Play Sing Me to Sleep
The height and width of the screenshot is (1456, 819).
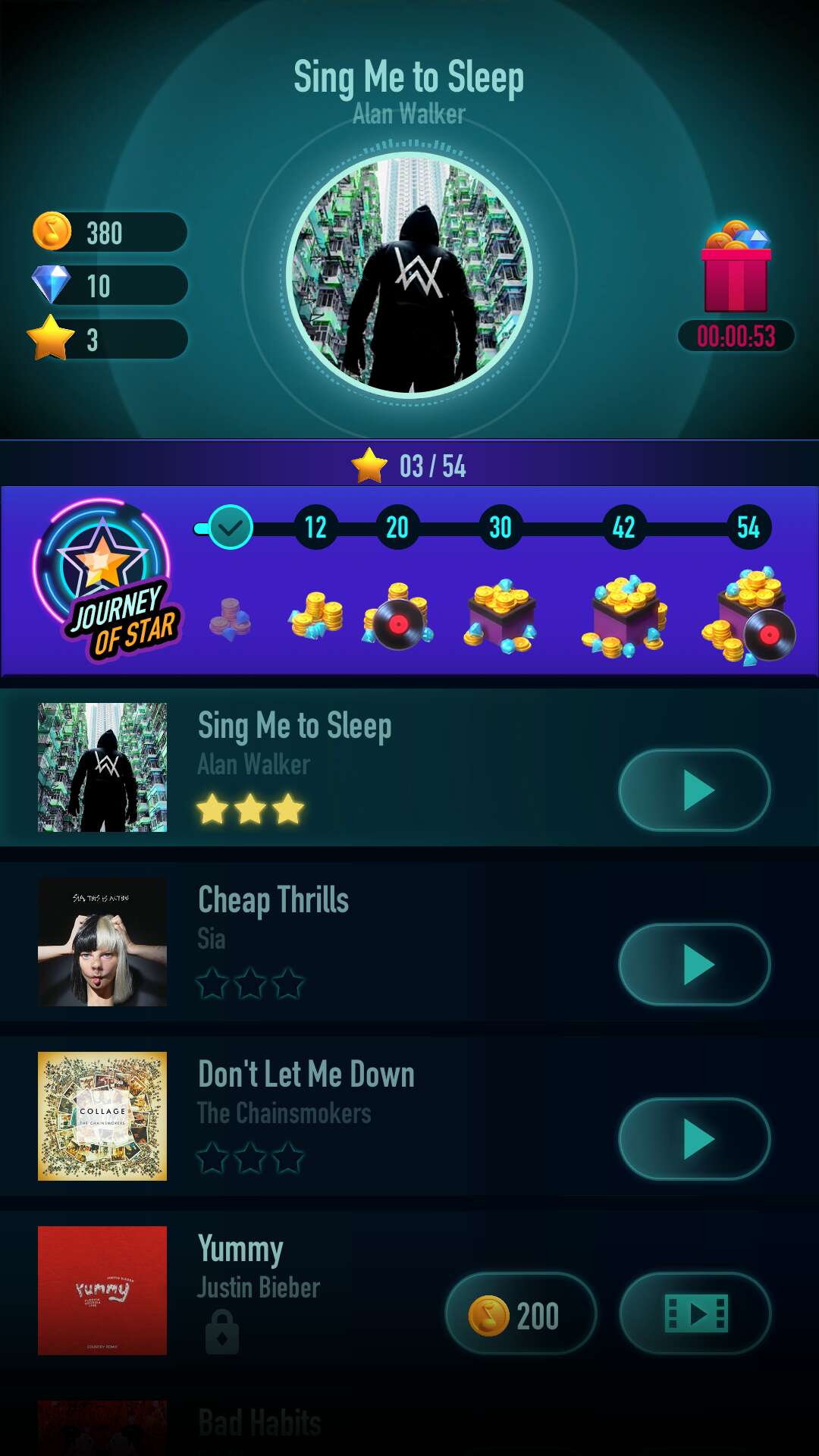pos(695,790)
